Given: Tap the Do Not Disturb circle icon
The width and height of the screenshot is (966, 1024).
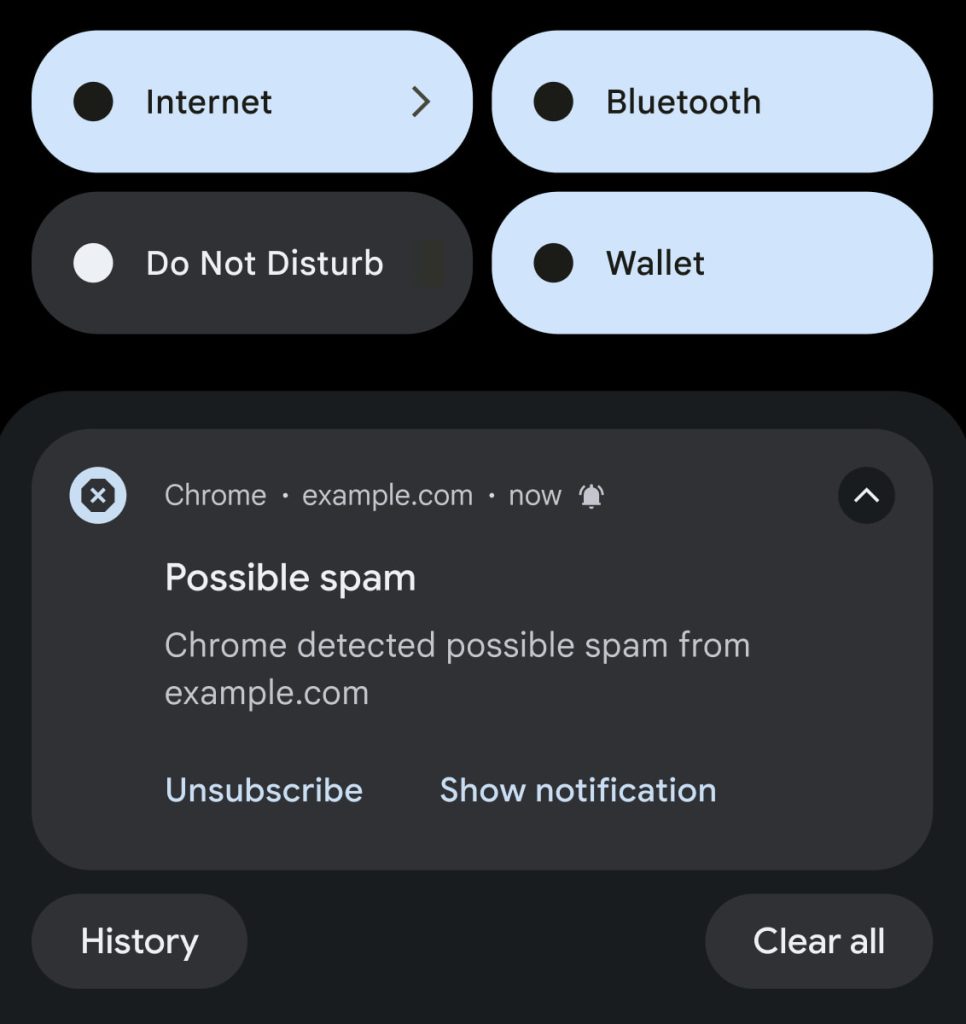Looking at the screenshot, I should click(93, 263).
